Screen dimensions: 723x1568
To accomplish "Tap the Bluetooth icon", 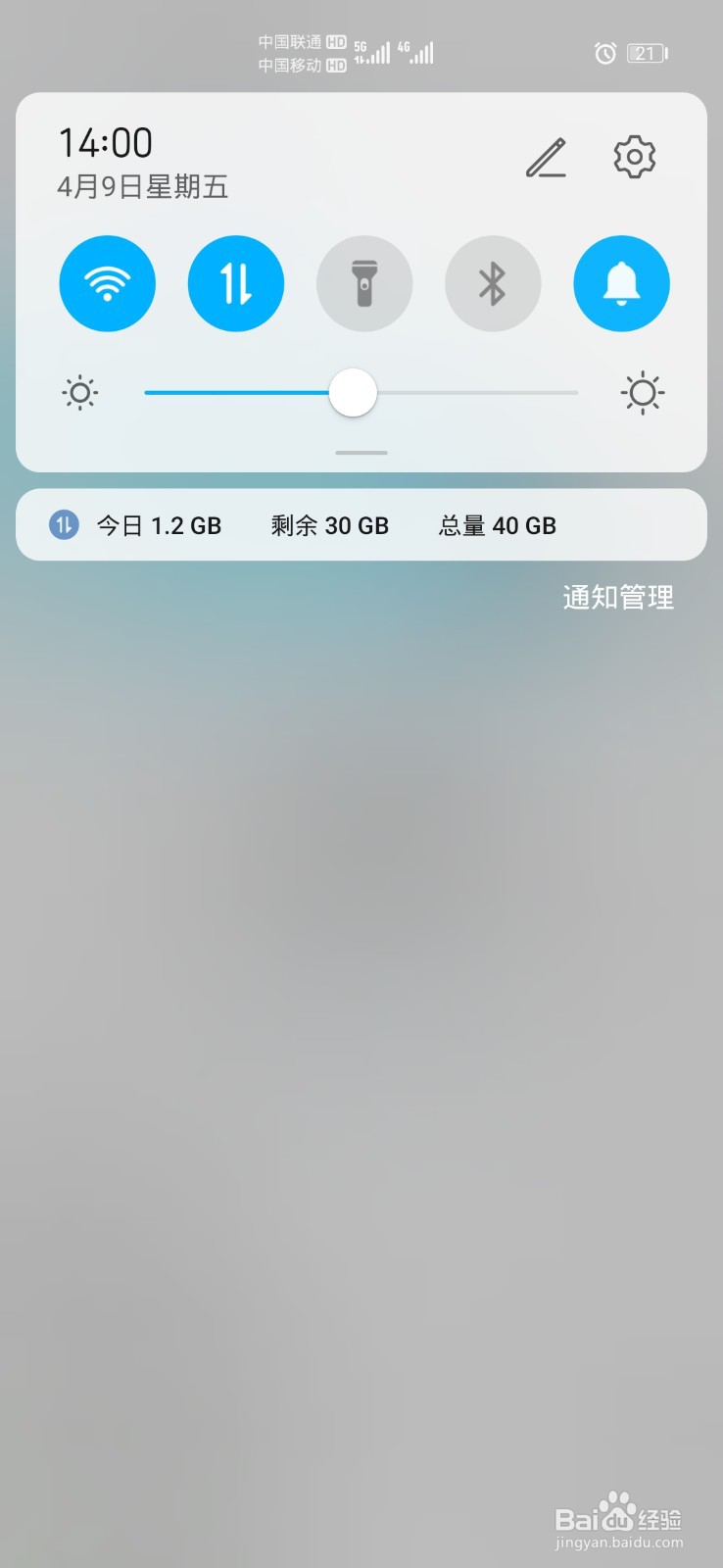I will coord(493,283).
